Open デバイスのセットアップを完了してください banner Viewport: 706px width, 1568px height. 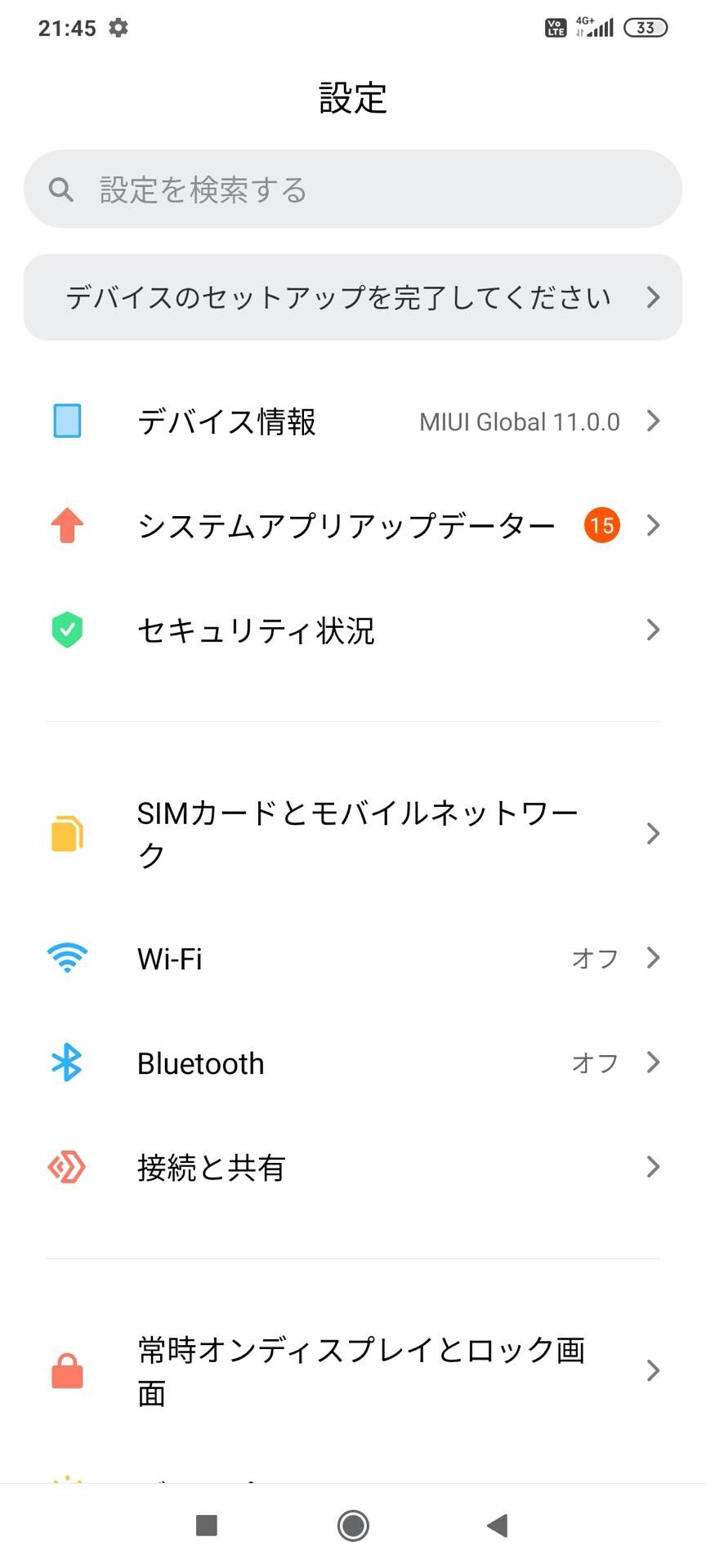[x=353, y=297]
